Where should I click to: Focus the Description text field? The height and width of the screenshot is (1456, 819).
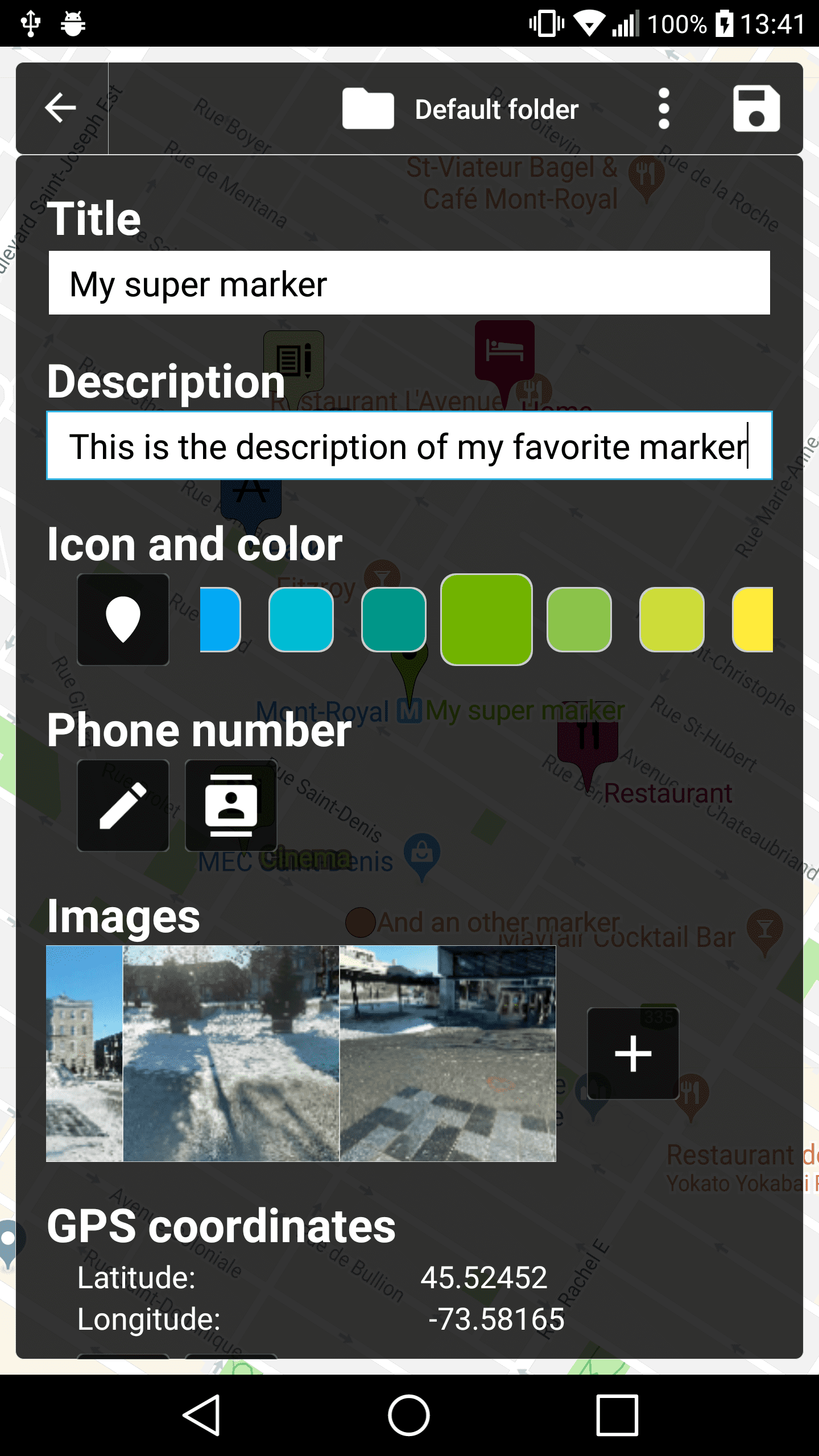click(x=409, y=446)
